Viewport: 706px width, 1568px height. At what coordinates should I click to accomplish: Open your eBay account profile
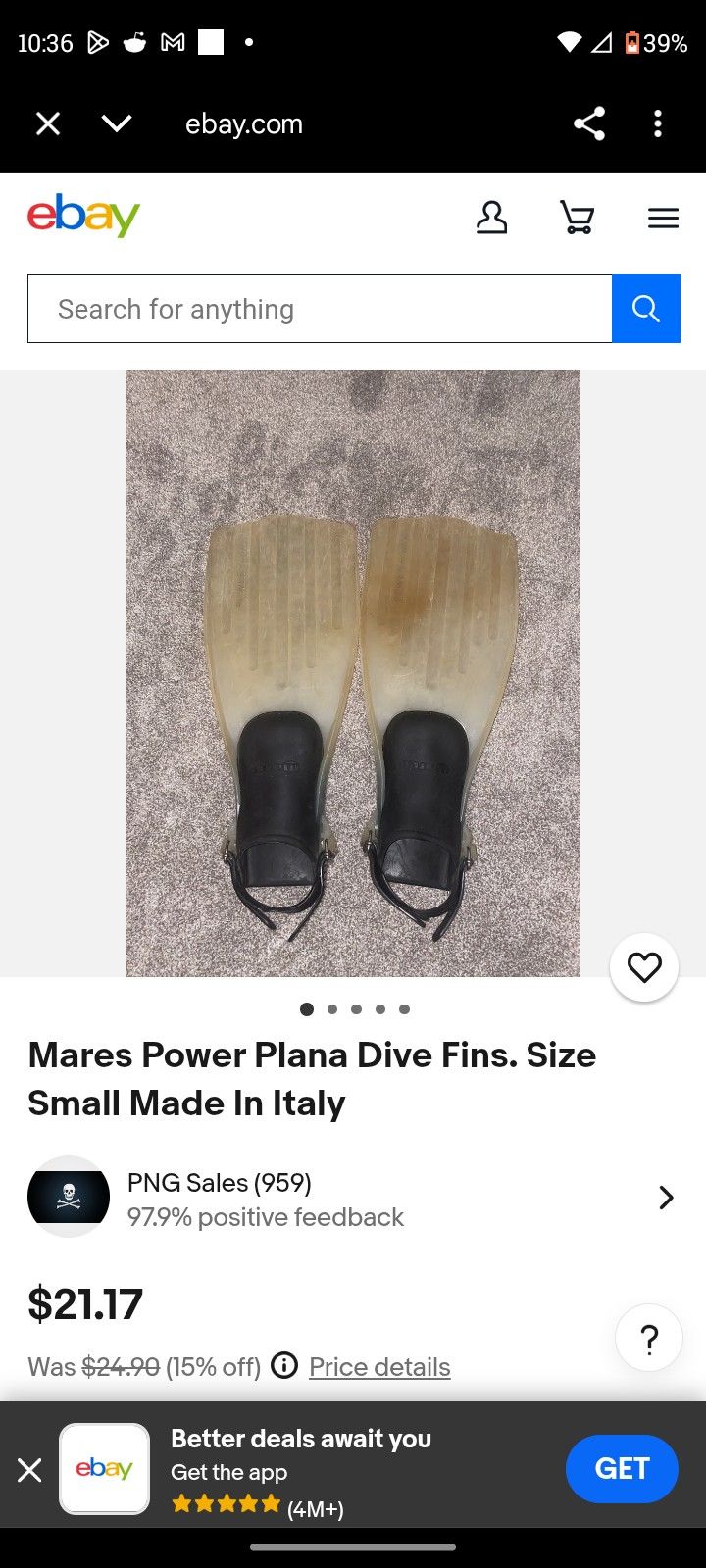click(x=492, y=217)
